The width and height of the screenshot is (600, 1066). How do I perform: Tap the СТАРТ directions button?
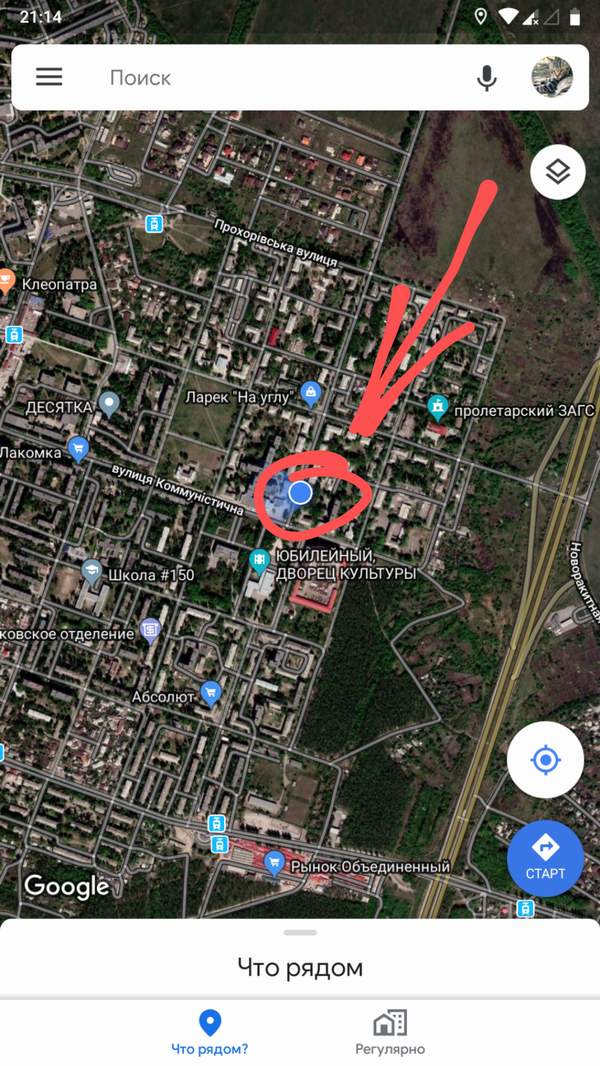tap(545, 857)
